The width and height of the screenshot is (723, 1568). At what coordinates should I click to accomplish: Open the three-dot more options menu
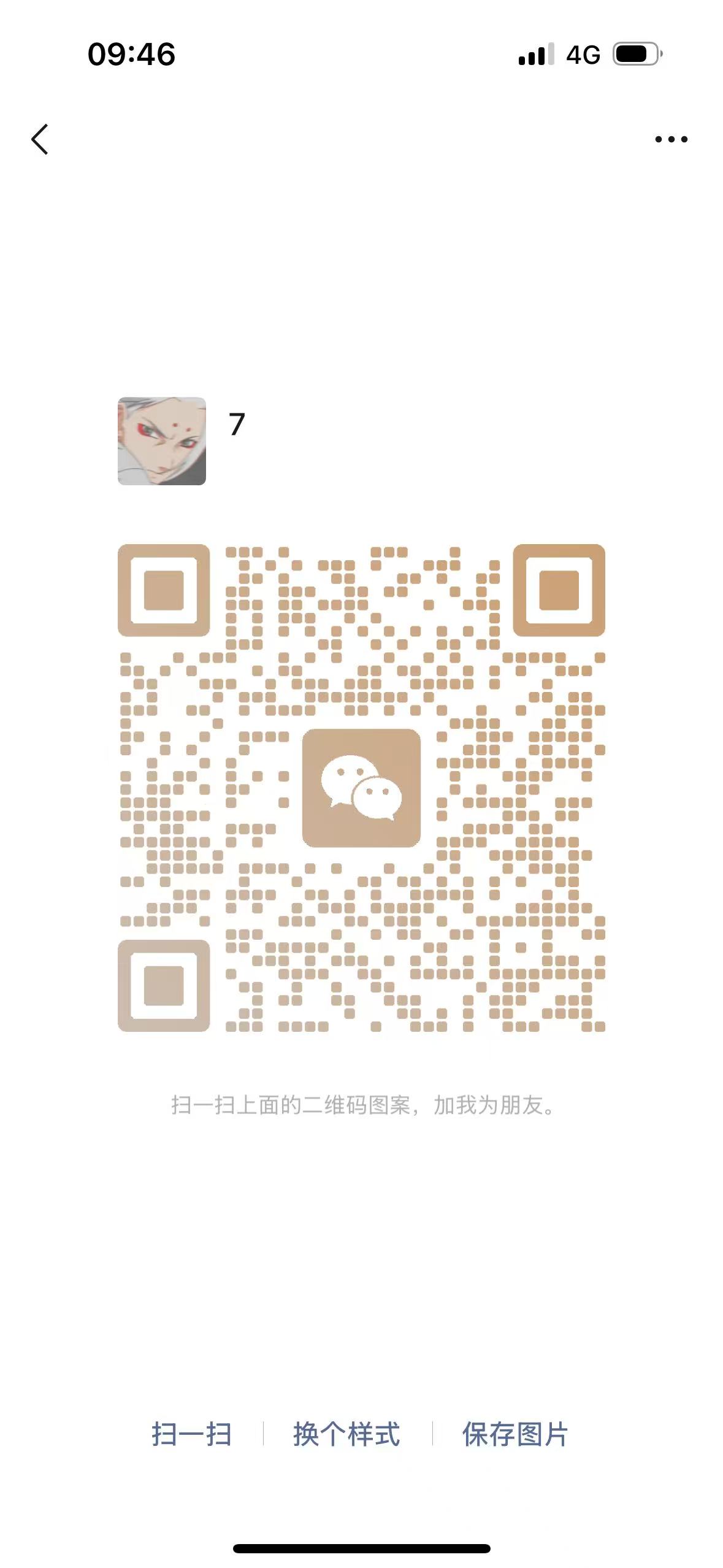[x=671, y=139]
